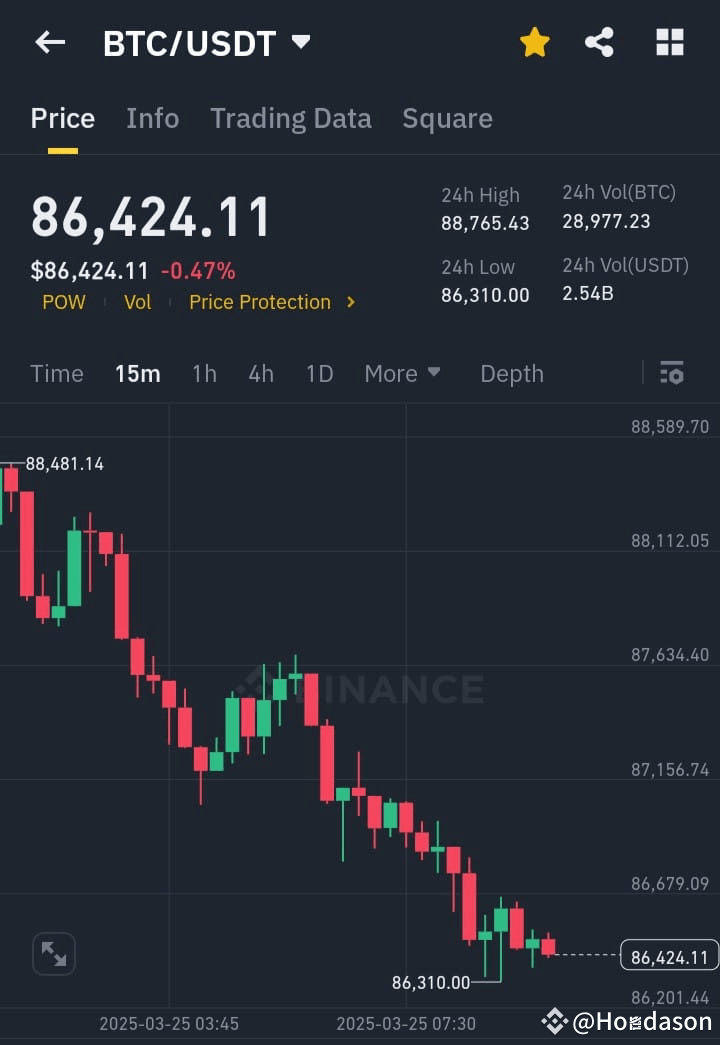Tap the back arrow to exit chart
Screen dimensions: 720x1045
tap(50, 42)
